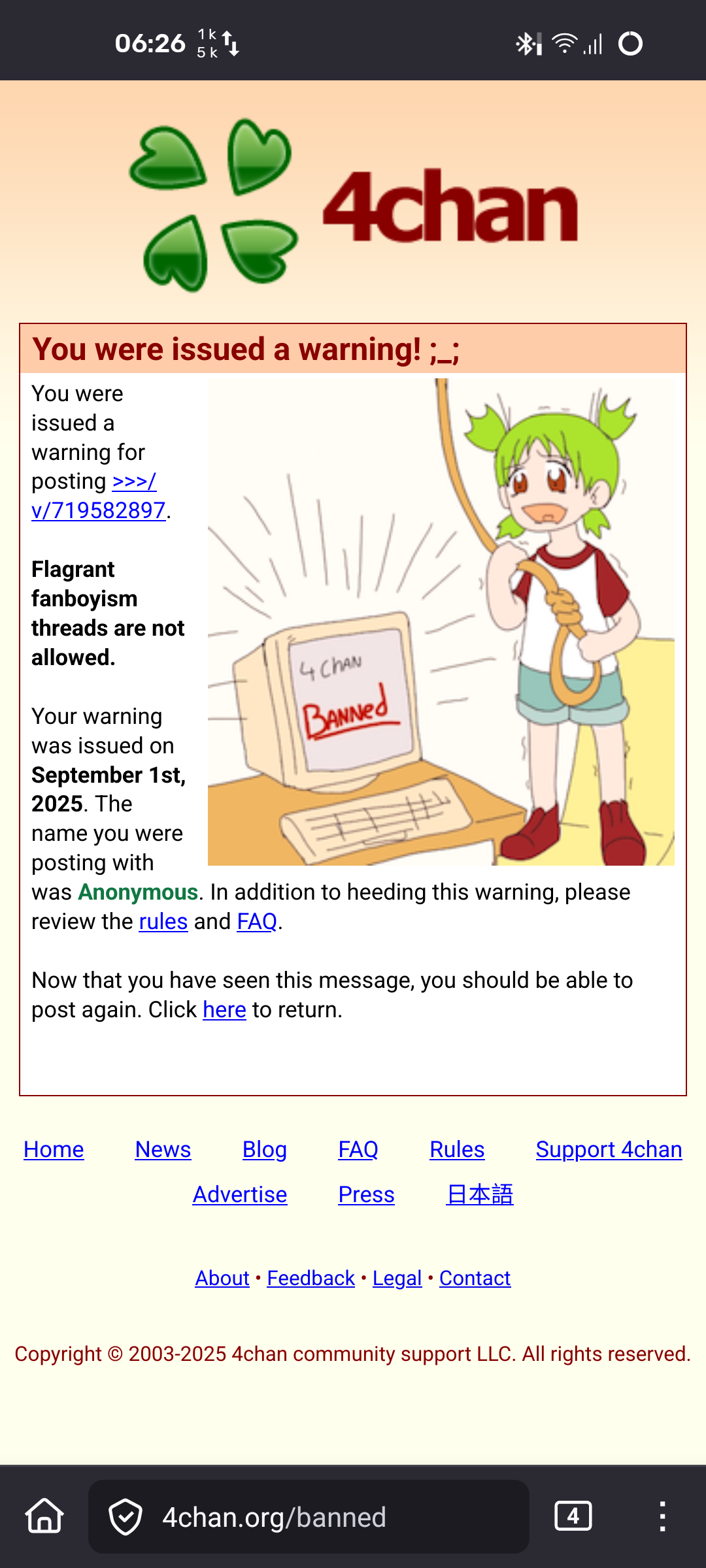
Task: Visit the Blog link
Action: click(265, 1149)
